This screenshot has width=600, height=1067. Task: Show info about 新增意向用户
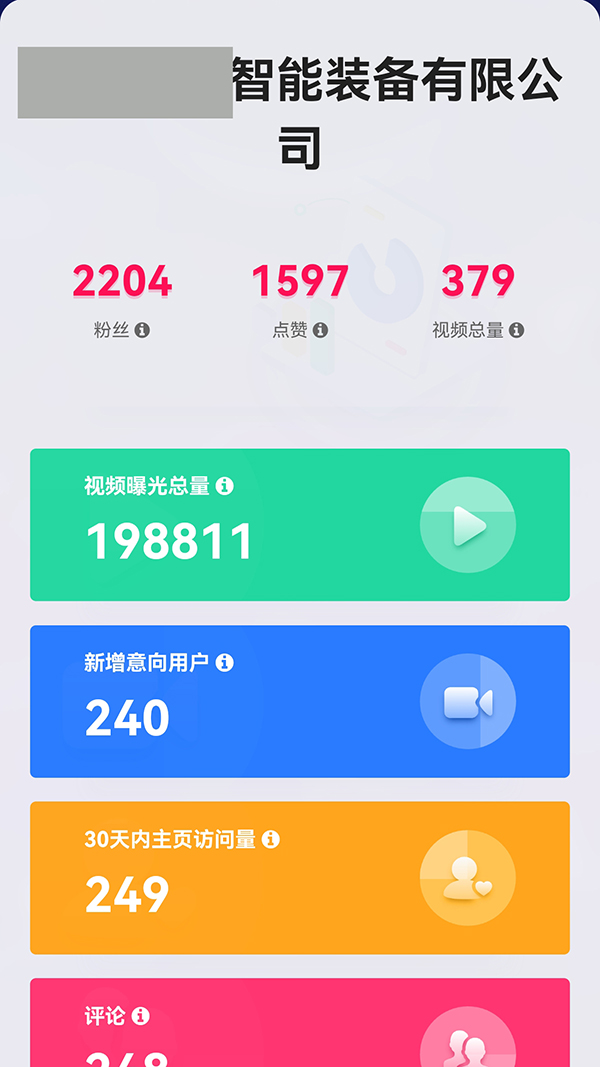coord(225,662)
